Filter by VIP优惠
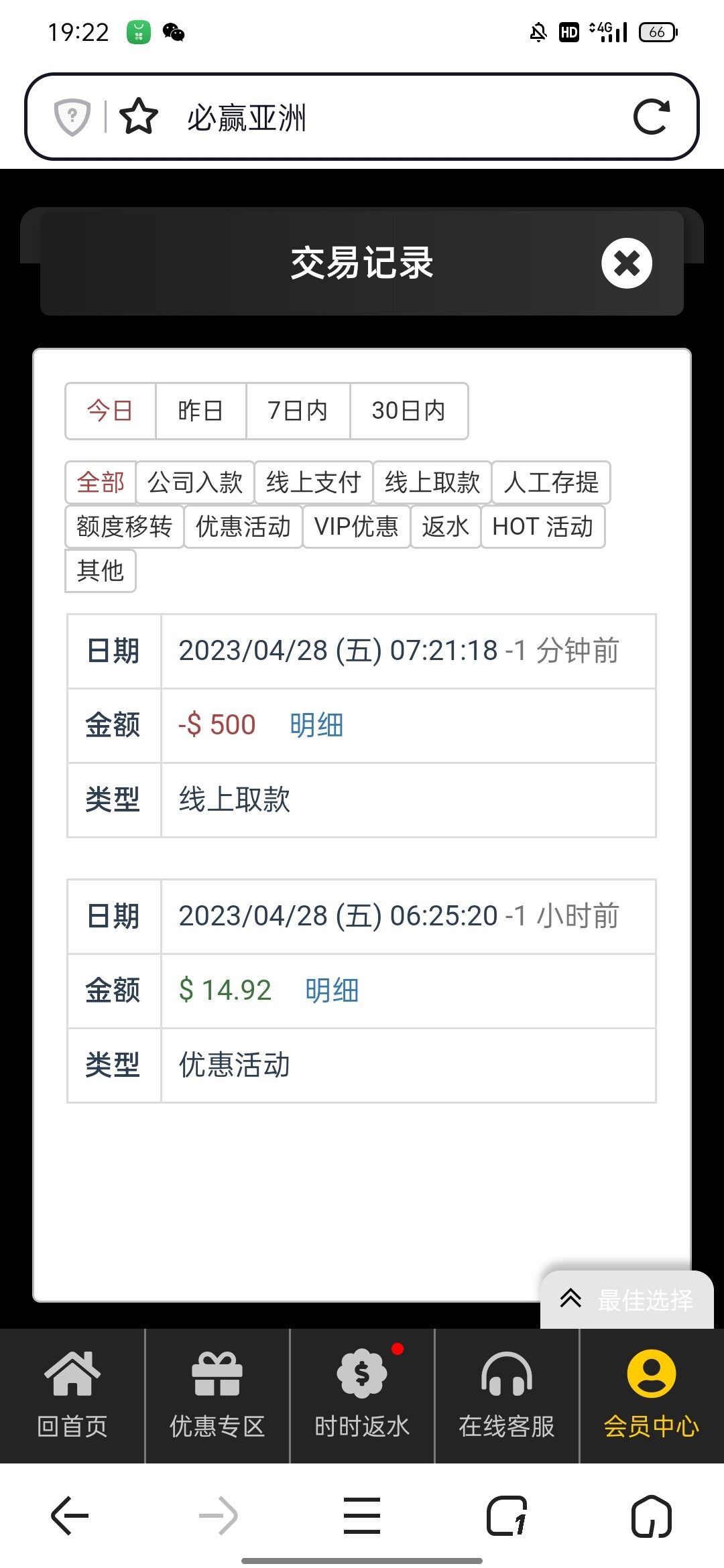 point(356,527)
